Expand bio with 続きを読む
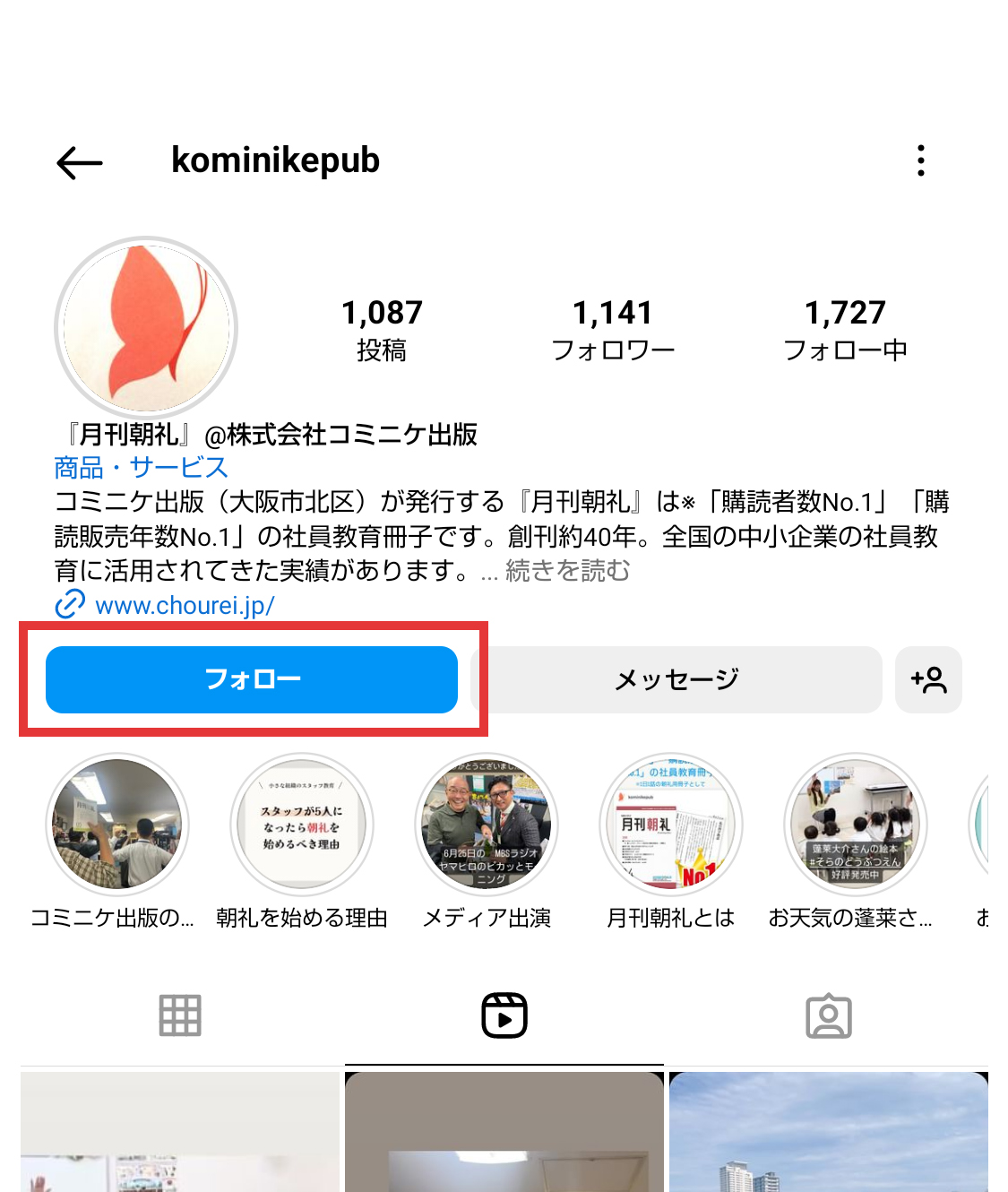Image resolution: width=1008 pixels, height=1192 pixels. tap(567, 571)
